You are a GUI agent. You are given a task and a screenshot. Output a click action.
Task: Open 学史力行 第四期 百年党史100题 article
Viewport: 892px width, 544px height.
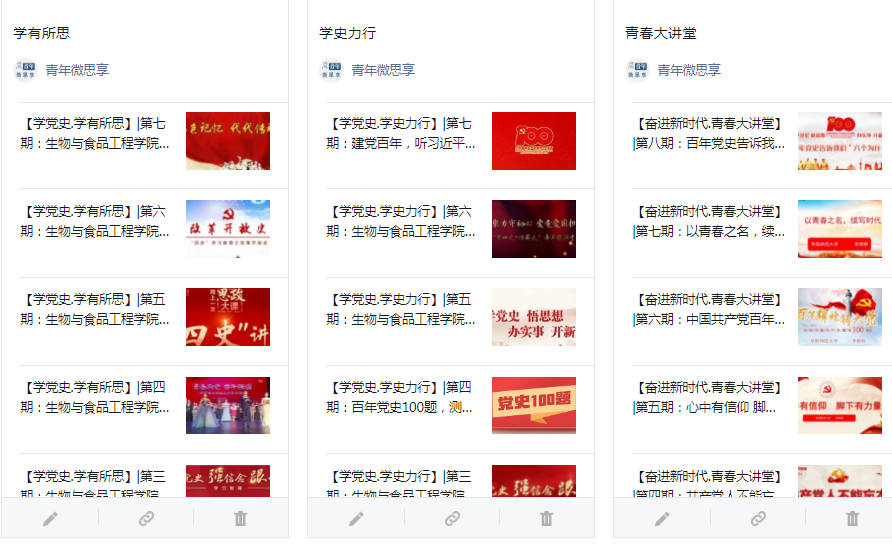coord(402,397)
